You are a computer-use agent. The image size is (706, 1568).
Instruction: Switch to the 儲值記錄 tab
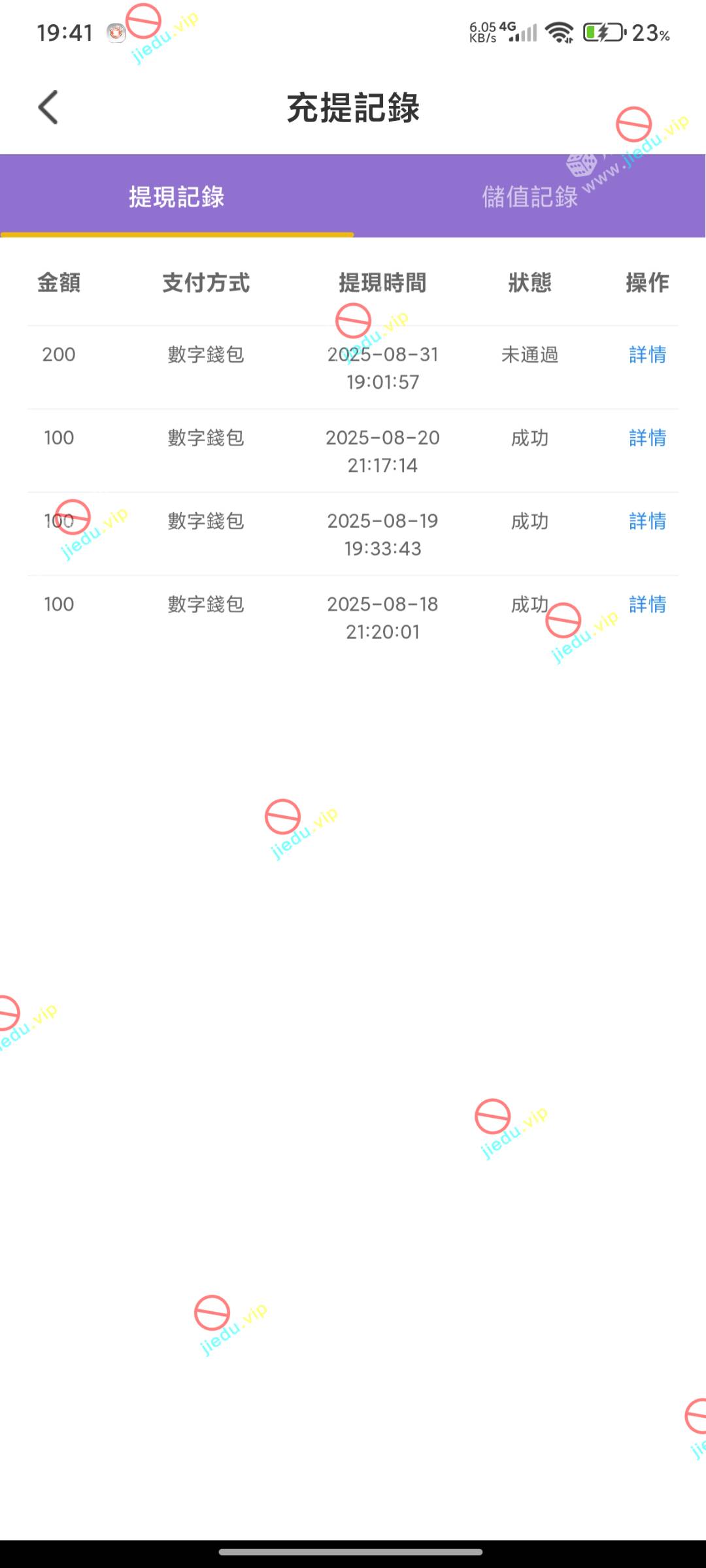(529, 197)
